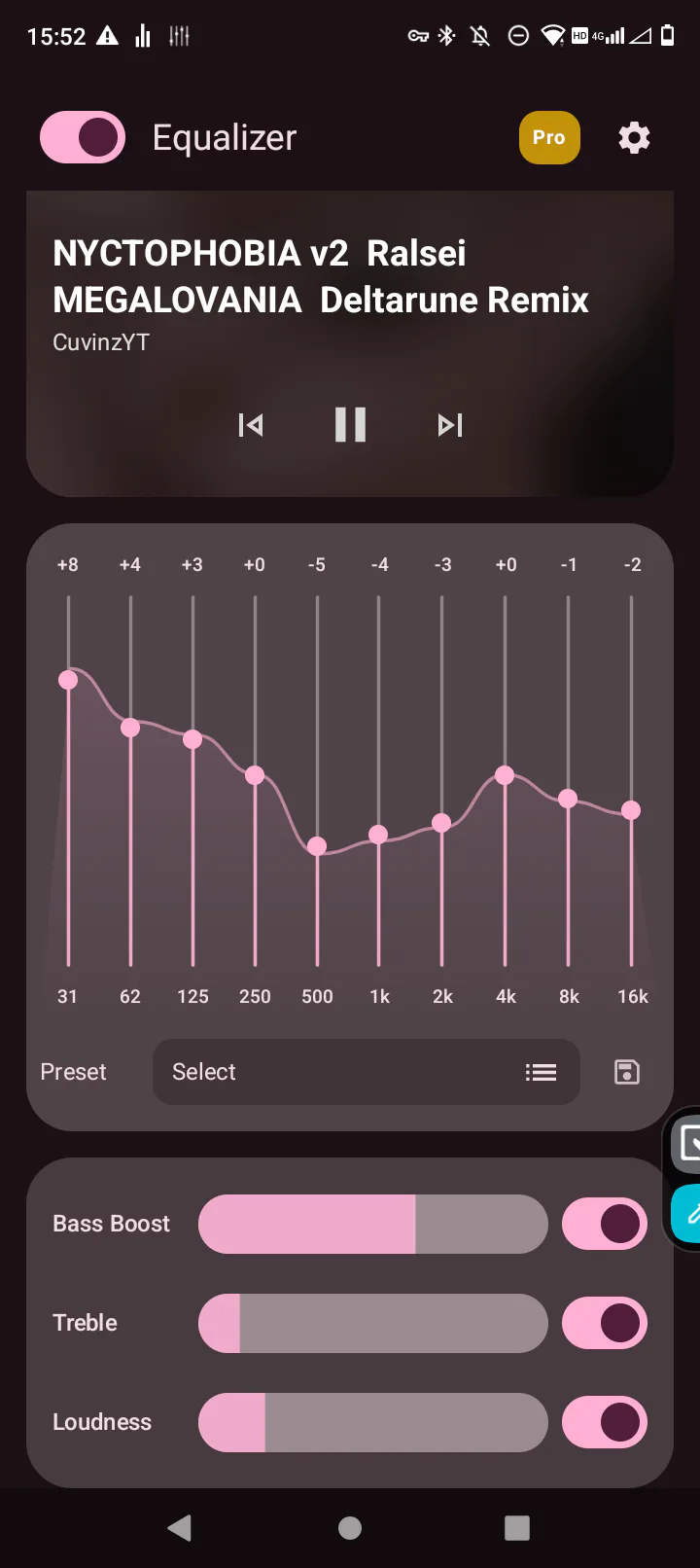Viewport: 700px width, 1568px height.
Task: Go to the home screen
Action: 350,1528
